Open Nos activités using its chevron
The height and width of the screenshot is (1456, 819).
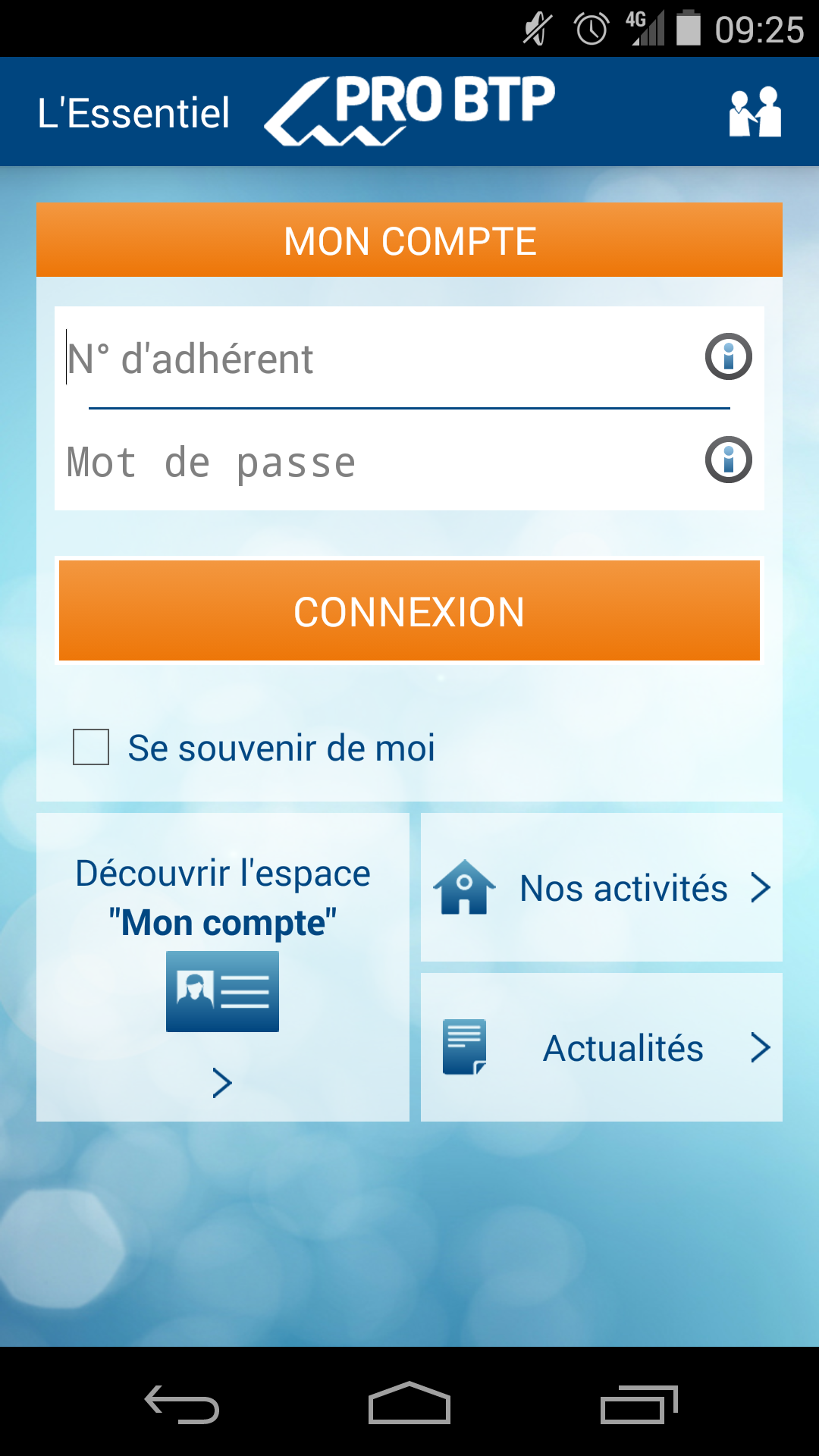point(759,887)
